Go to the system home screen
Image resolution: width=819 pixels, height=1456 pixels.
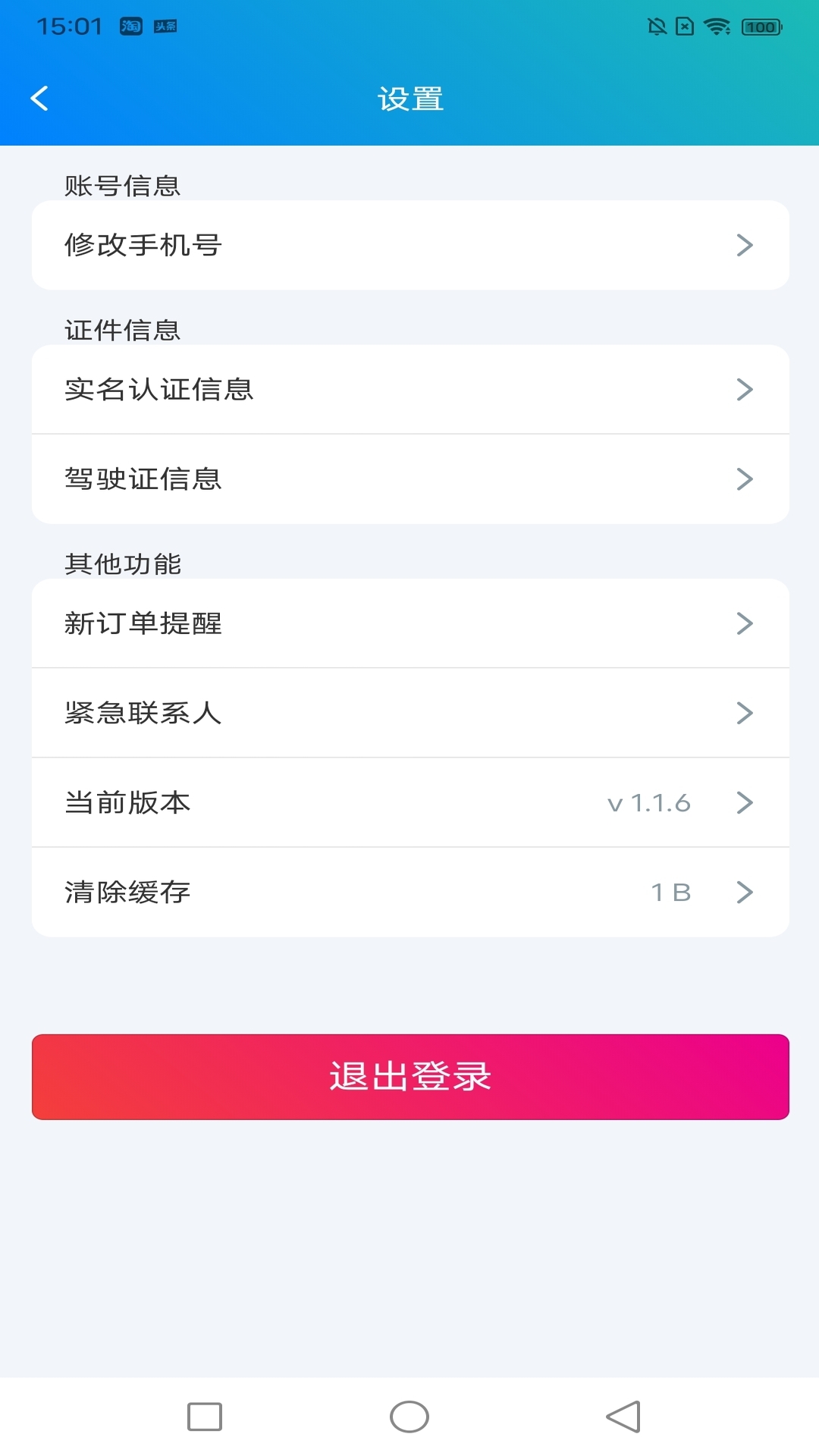pyautogui.click(x=409, y=1417)
